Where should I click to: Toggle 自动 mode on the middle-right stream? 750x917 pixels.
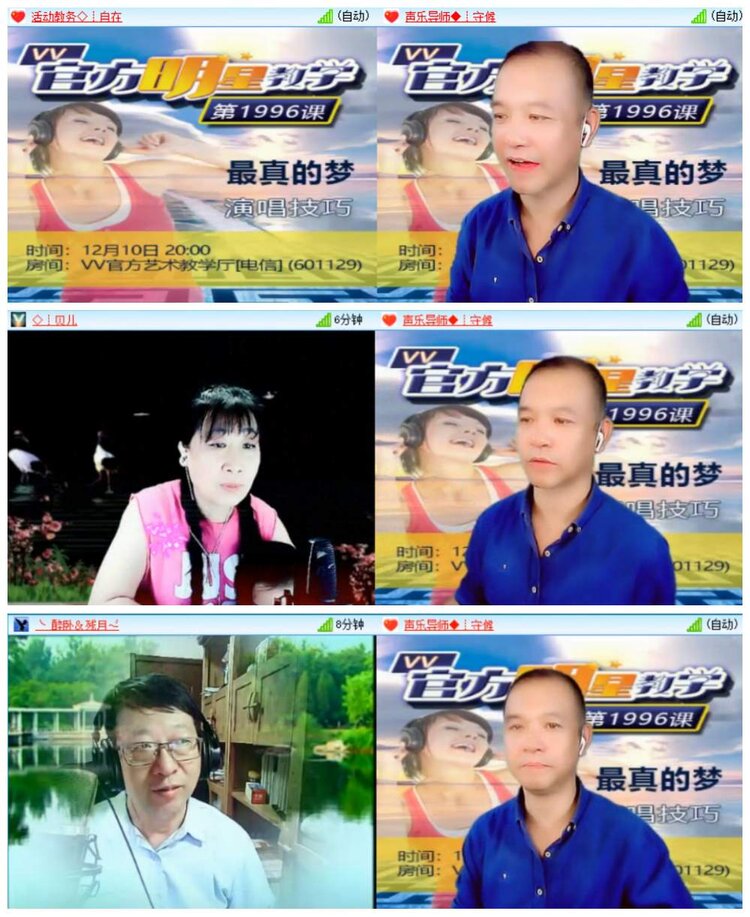[x=724, y=320]
